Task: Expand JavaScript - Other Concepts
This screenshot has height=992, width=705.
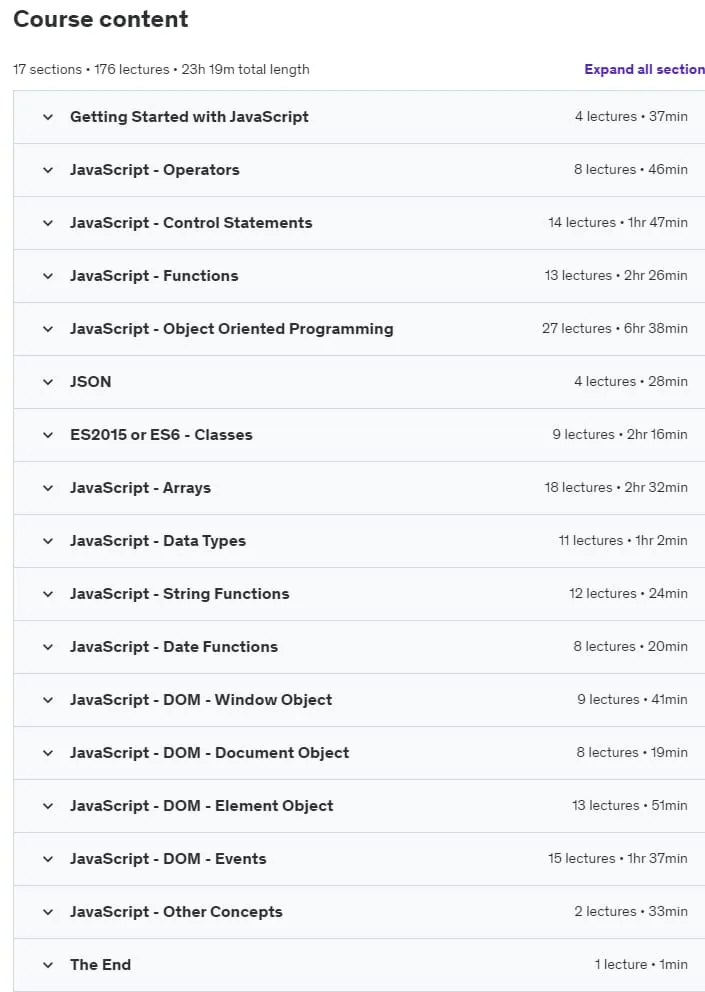Action: click(359, 912)
